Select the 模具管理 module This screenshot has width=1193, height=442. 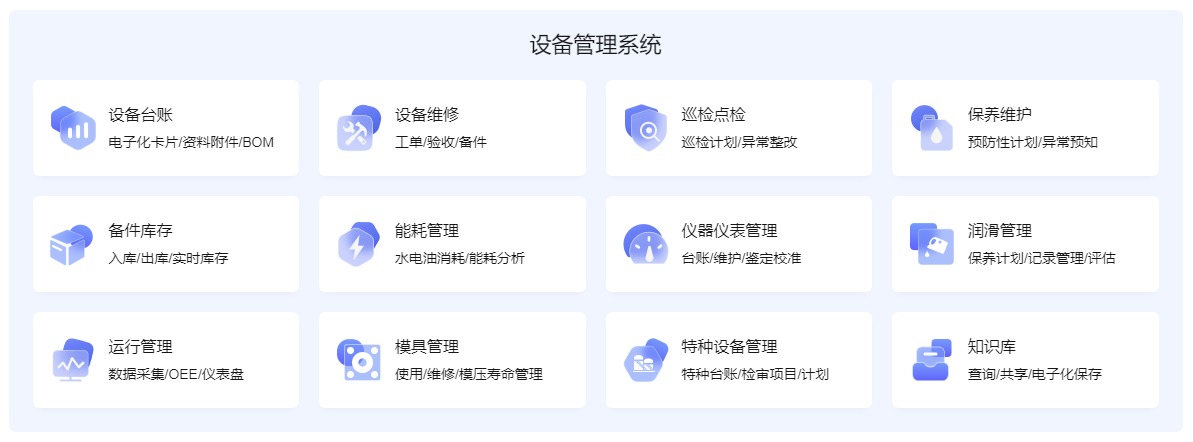point(452,360)
